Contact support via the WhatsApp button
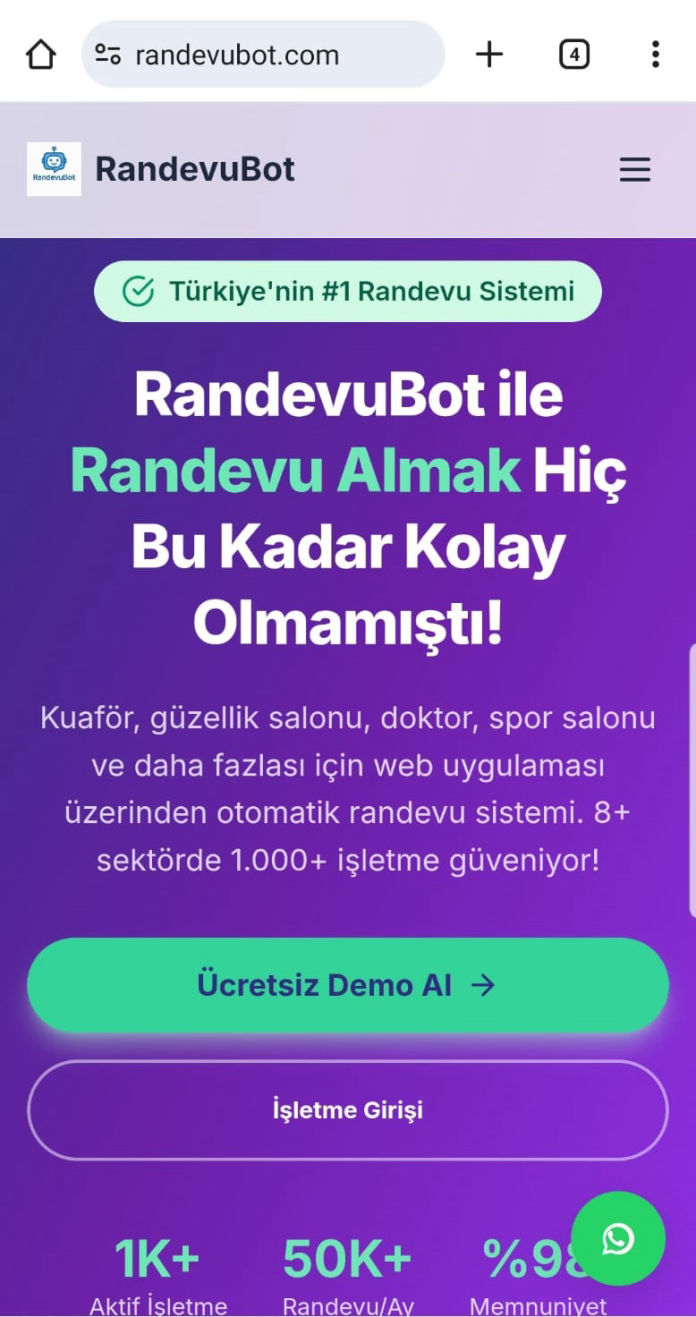 tap(618, 1239)
